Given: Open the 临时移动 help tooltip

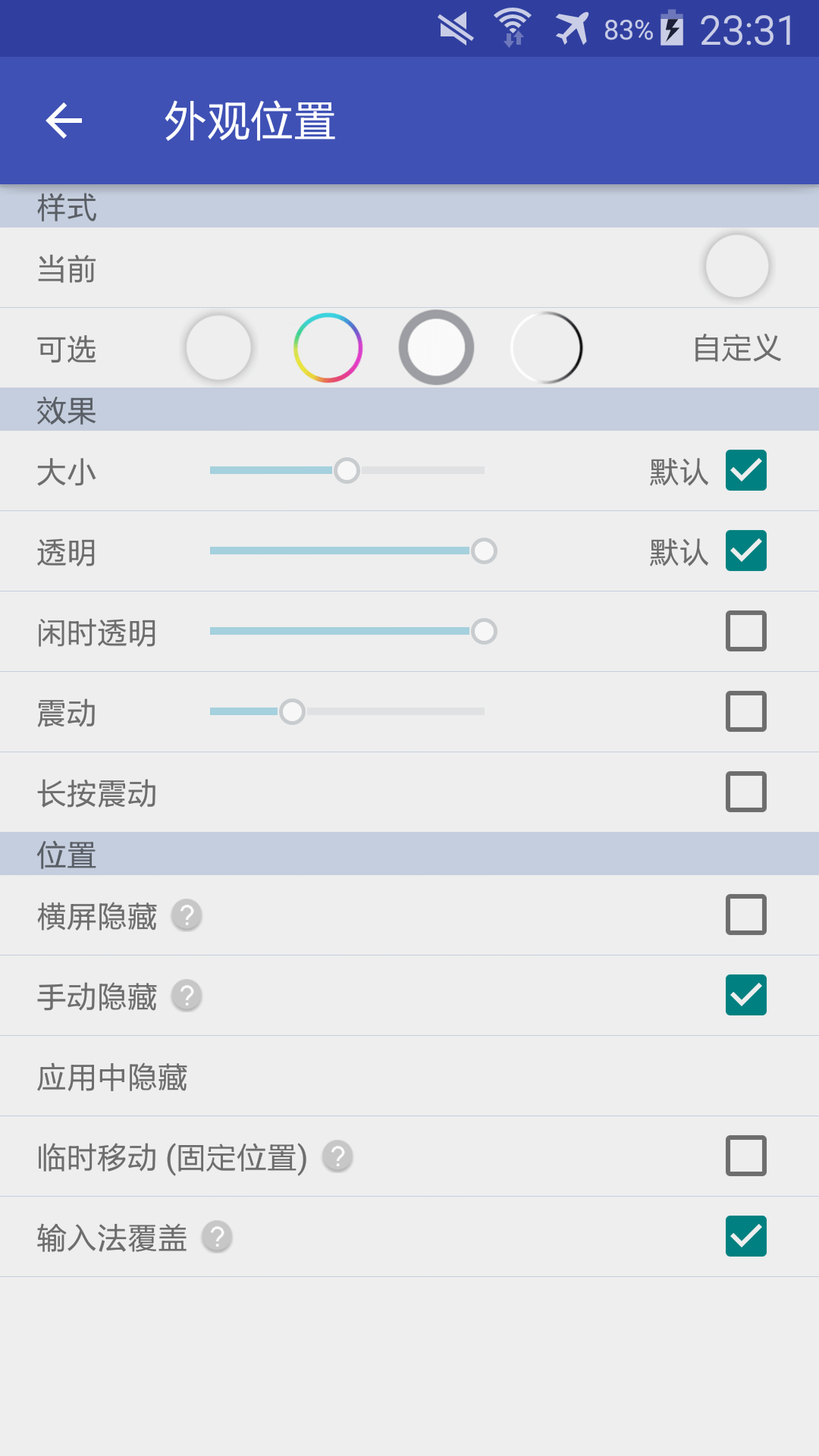Looking at the screenshot, I should pos(336,1156).
